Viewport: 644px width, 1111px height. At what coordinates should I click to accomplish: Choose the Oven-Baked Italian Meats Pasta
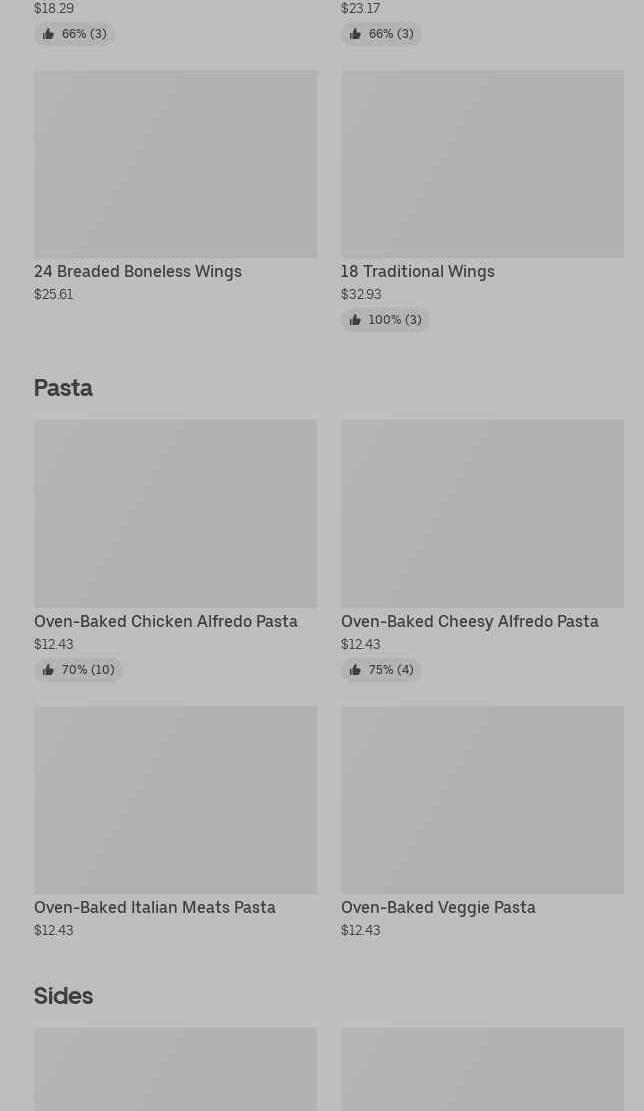pyautogui.click(x=175, y=822)
